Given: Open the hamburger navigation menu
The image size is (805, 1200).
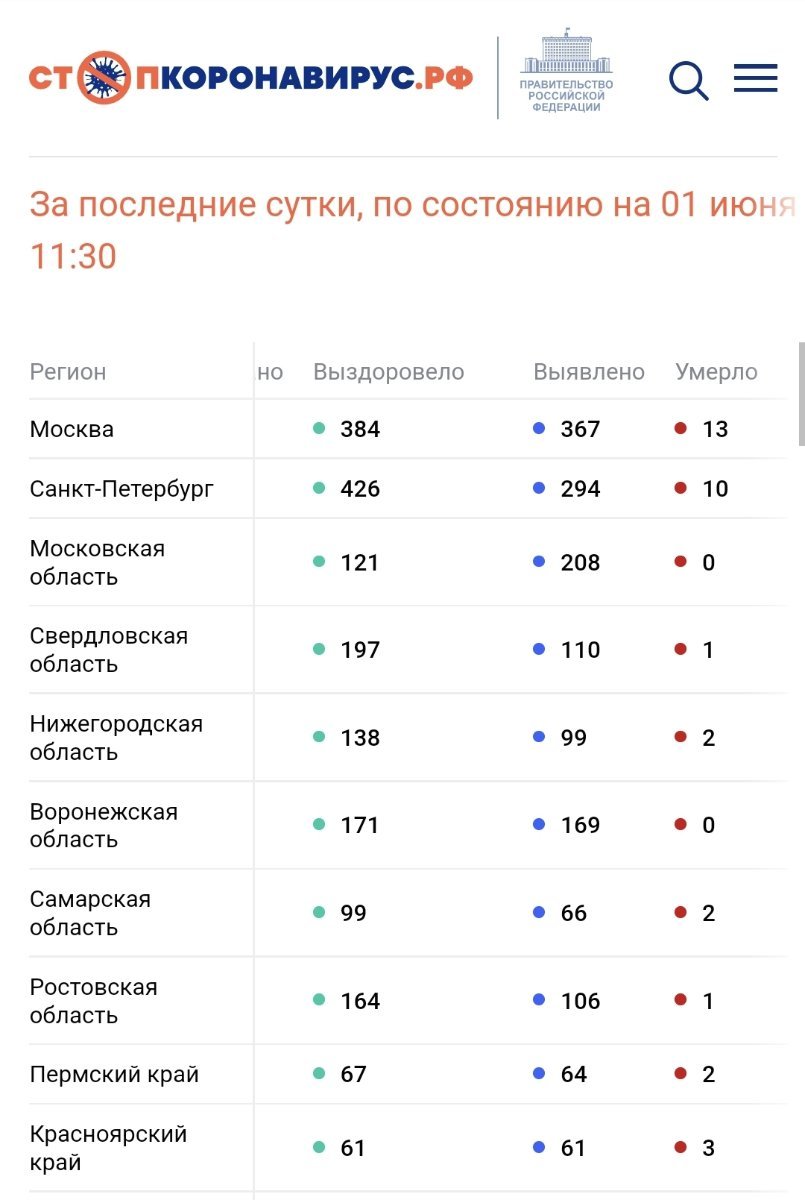Looking at the screenshot, I should tap(755, 79).
